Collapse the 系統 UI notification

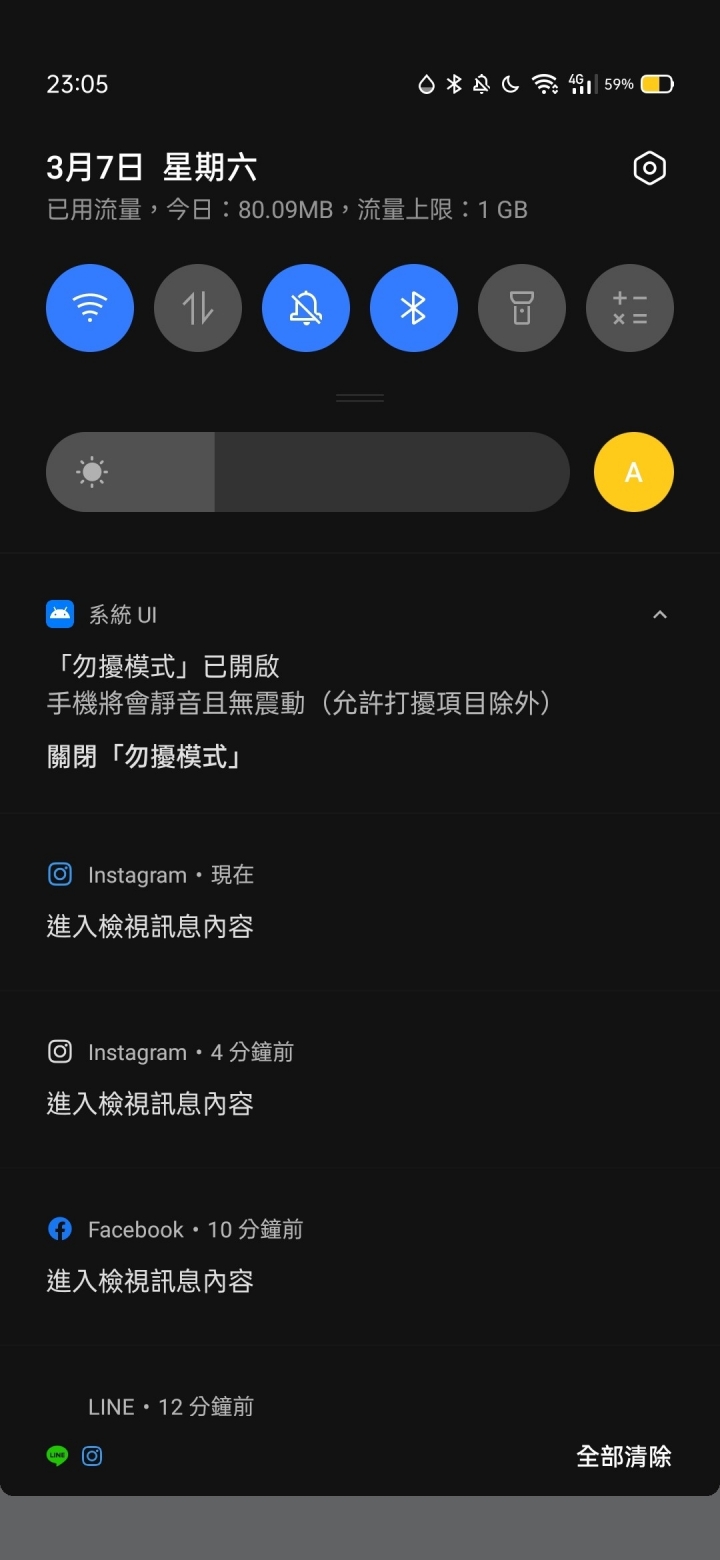[659, 614]
